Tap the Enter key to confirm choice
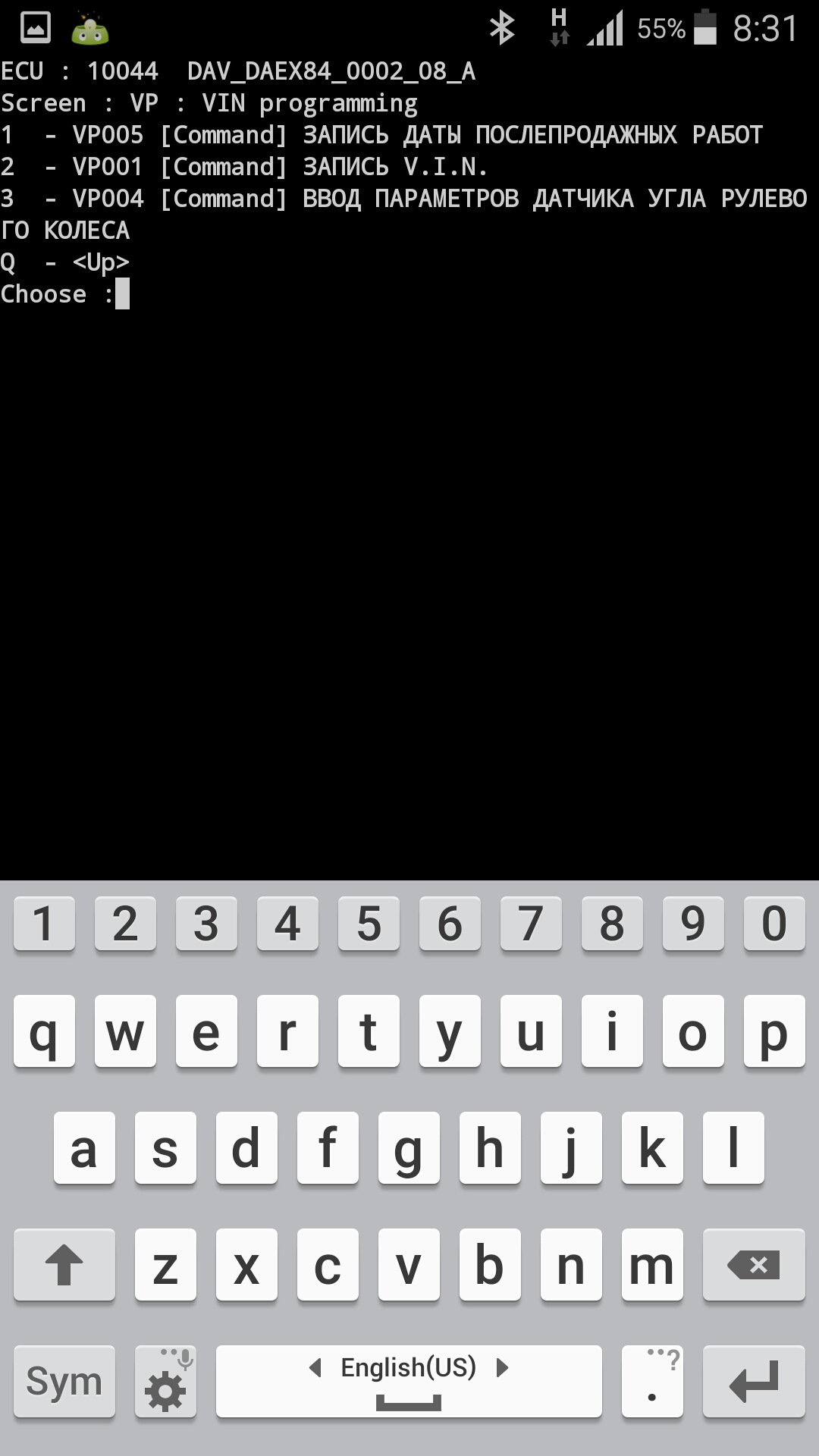The image size is (819, 1456). point(754,1382)
